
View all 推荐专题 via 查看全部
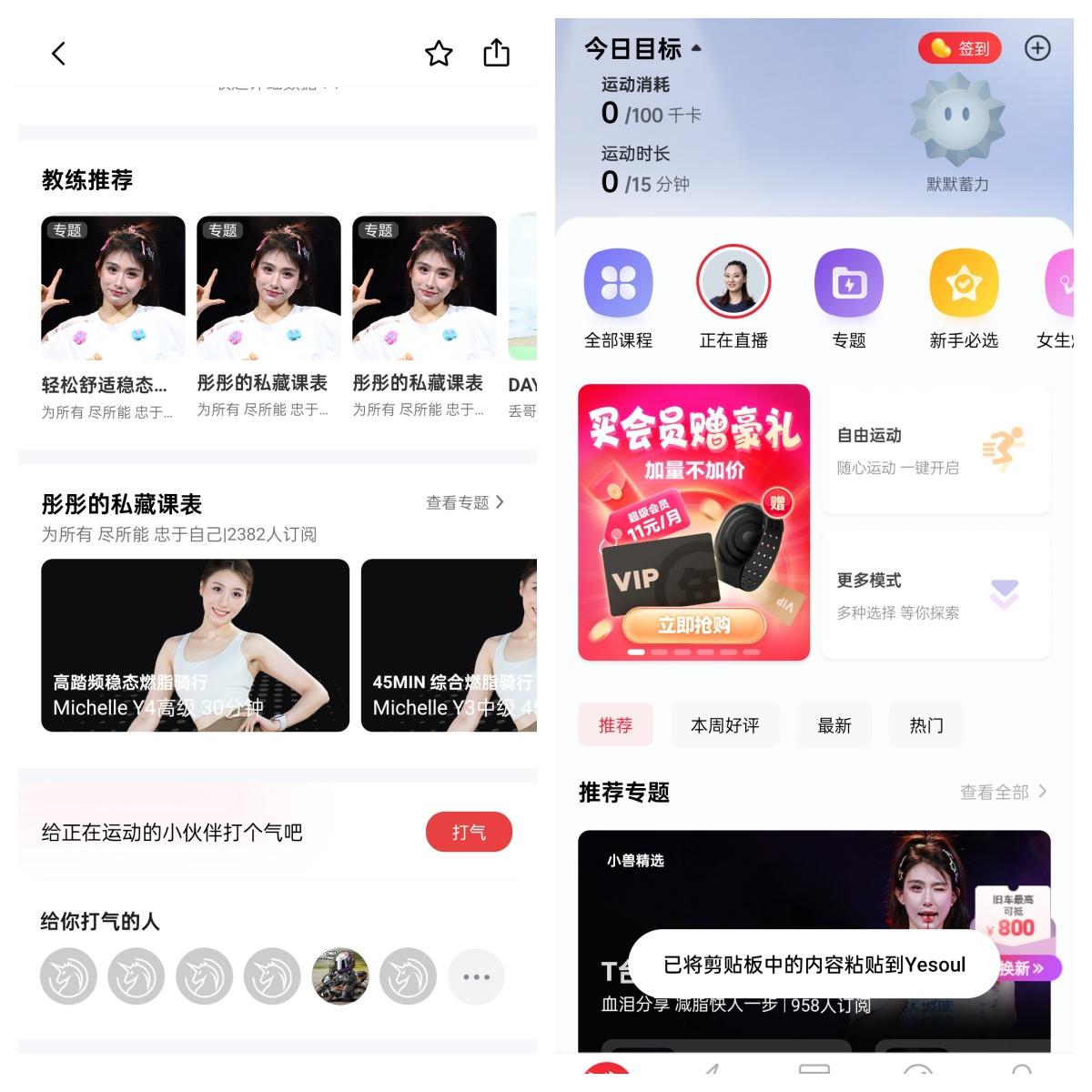1003,793
